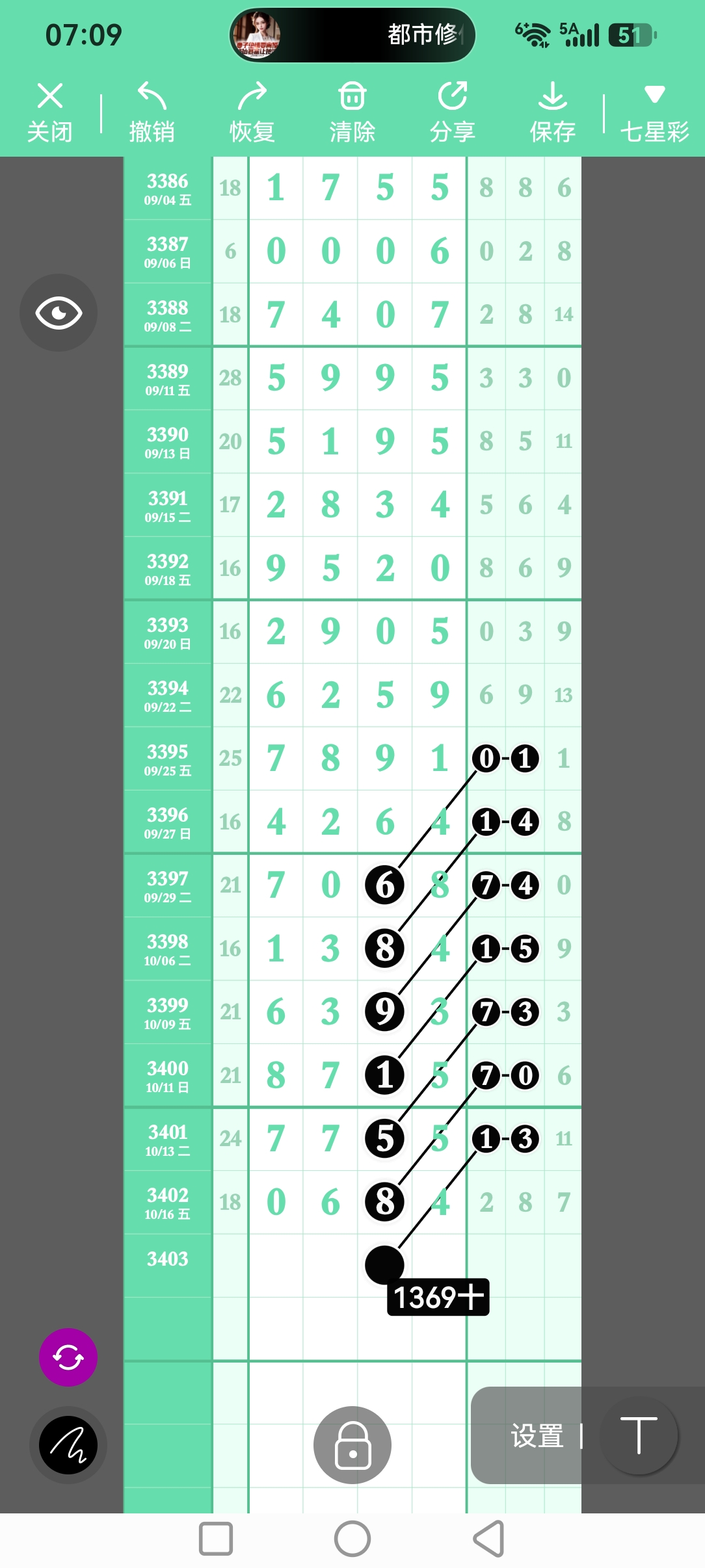Go back with system navigation
Image resolution: width=705 pixels, height=1568 pixels.
coord(489,1539)
